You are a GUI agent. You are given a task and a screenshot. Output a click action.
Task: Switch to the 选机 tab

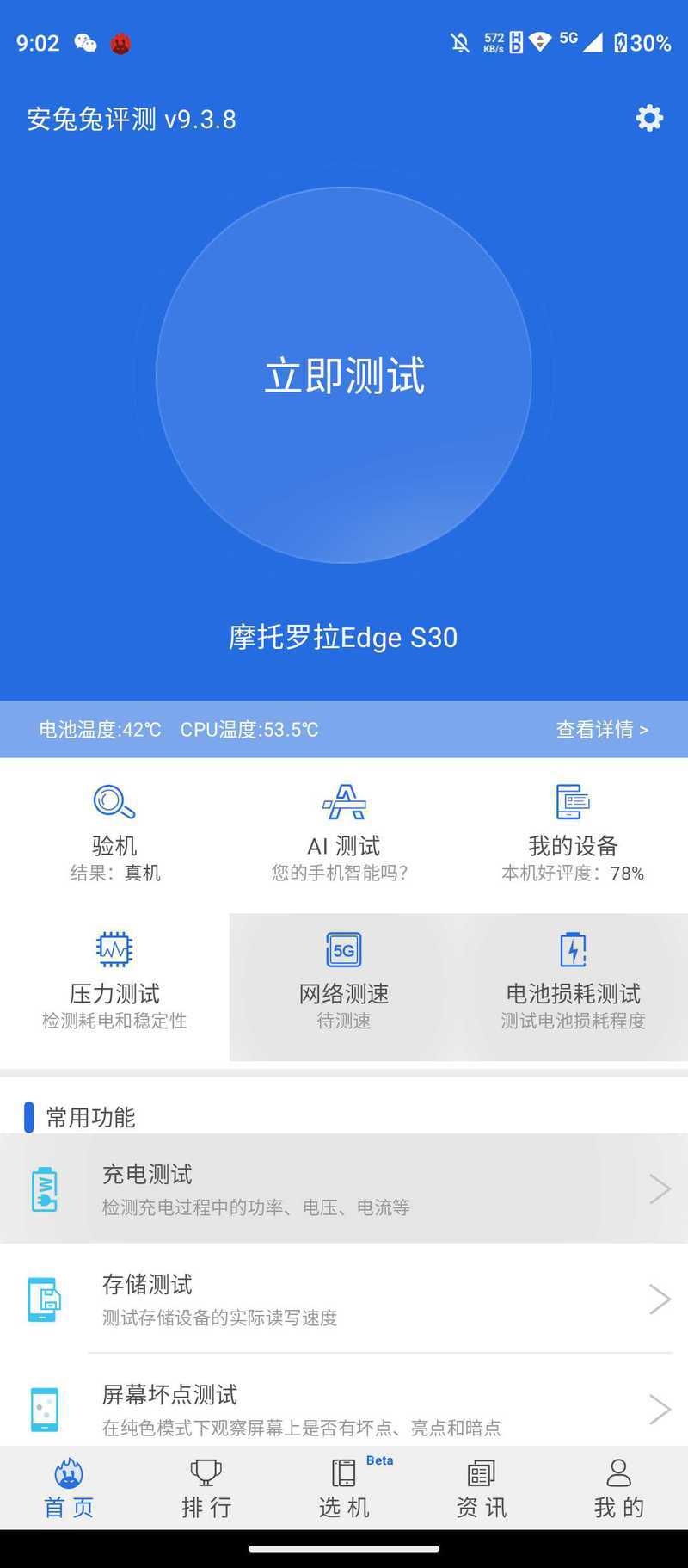[x=344, y=1488]
